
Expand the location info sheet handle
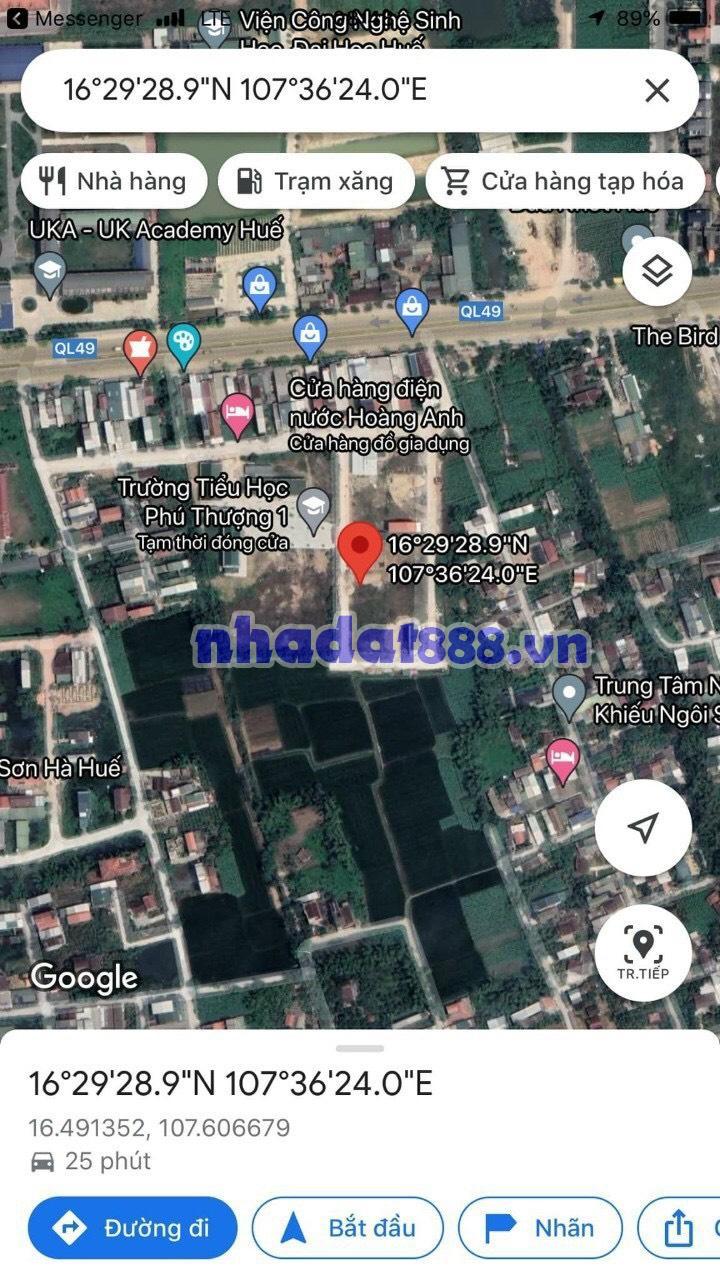[x=360, y=1048]
